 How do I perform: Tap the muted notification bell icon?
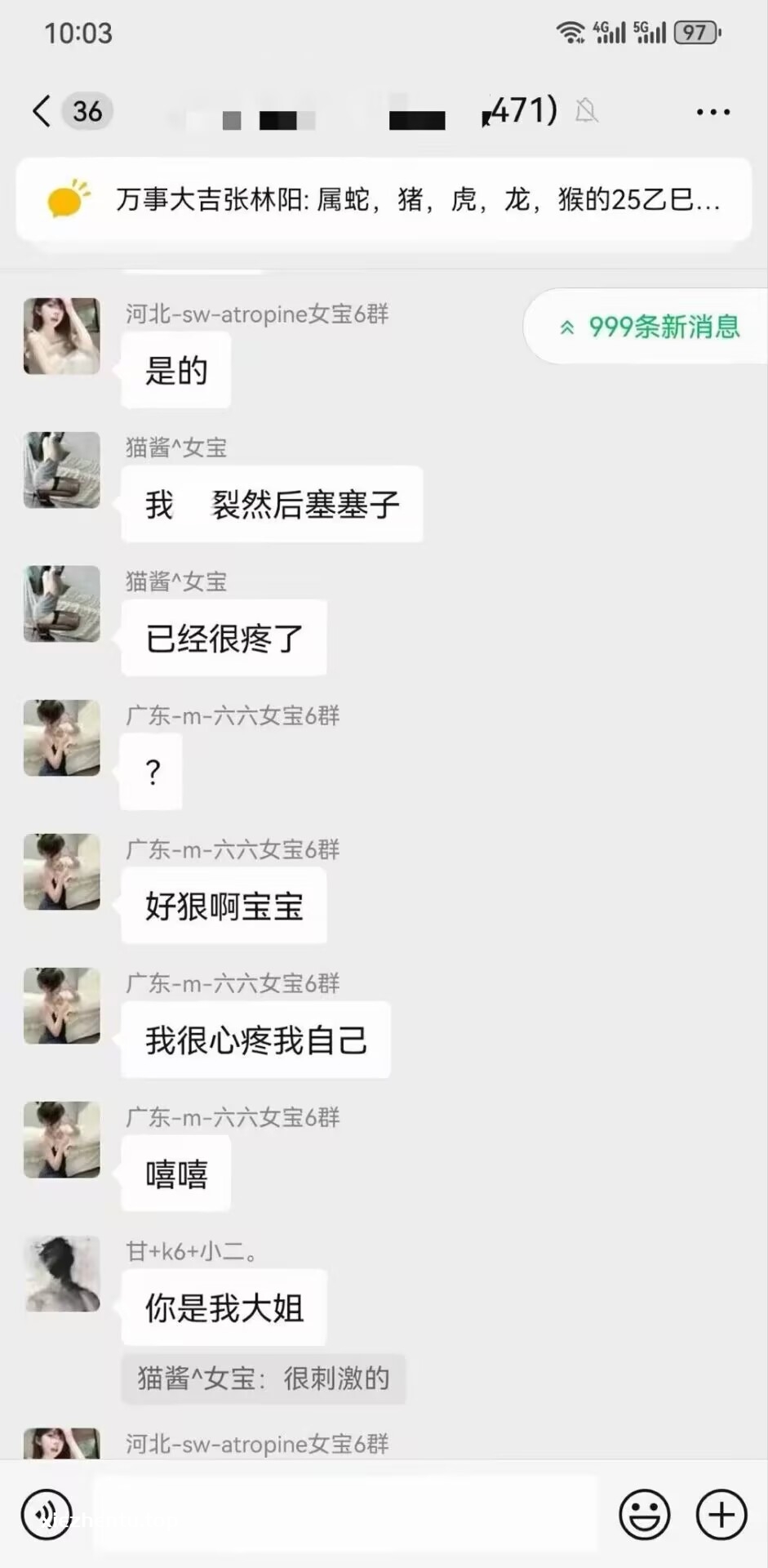[586, 110]
